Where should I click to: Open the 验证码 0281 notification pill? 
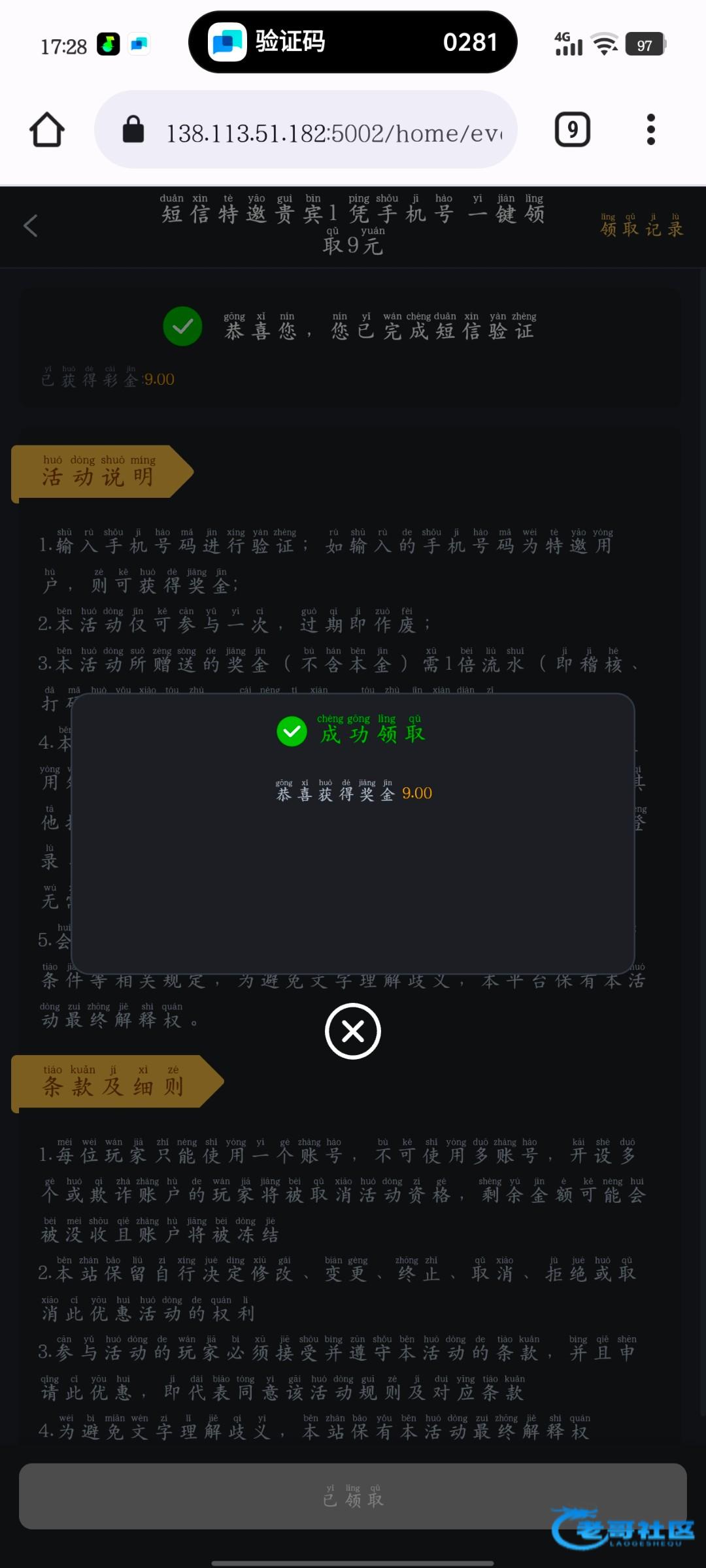[x=353, y=42]
